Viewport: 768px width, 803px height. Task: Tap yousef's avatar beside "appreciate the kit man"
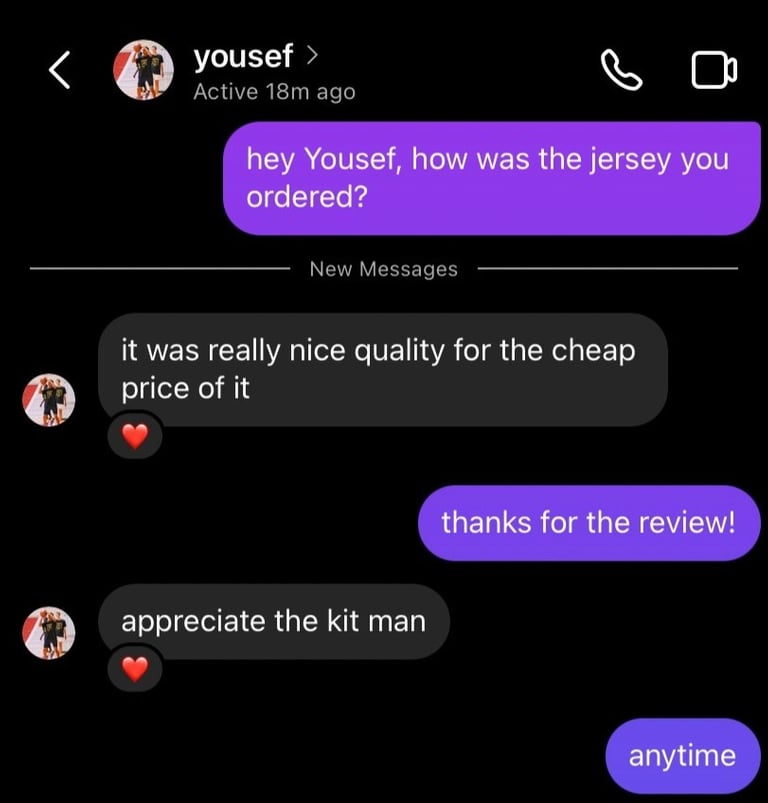(49, 632)
